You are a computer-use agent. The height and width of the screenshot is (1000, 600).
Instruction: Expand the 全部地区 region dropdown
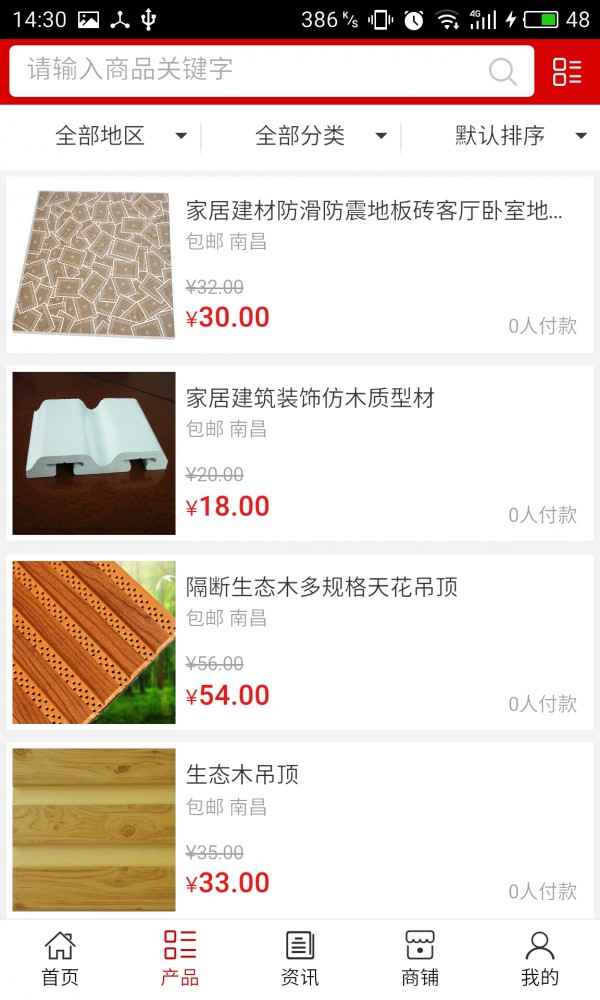point(120,136)
